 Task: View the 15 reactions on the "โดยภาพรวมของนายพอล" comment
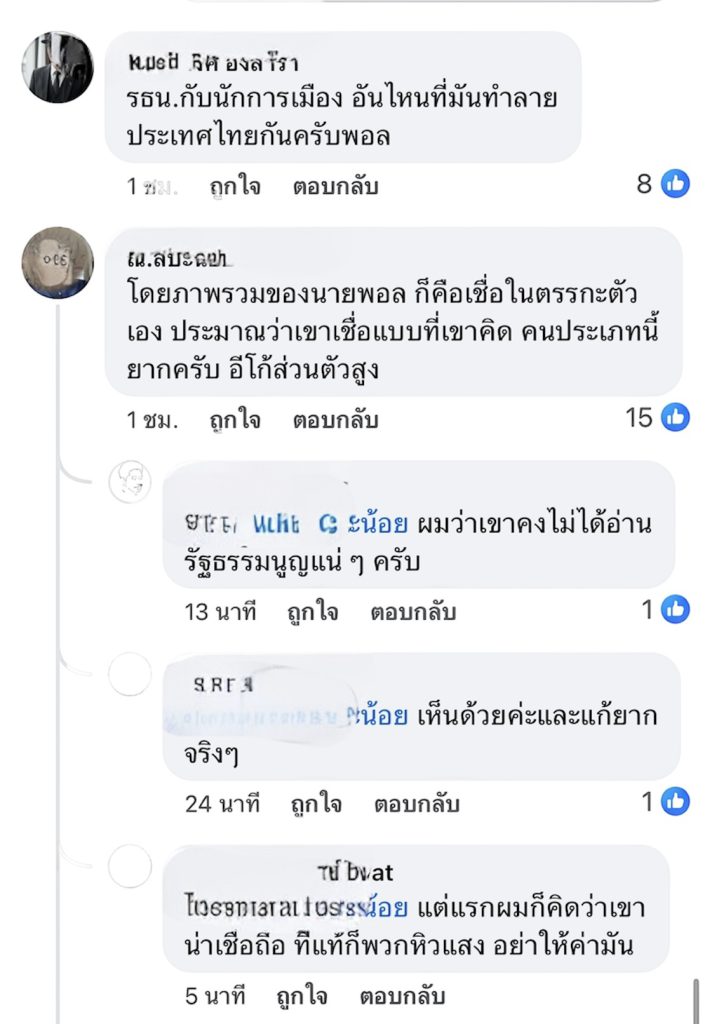click(x=657, y=418)
